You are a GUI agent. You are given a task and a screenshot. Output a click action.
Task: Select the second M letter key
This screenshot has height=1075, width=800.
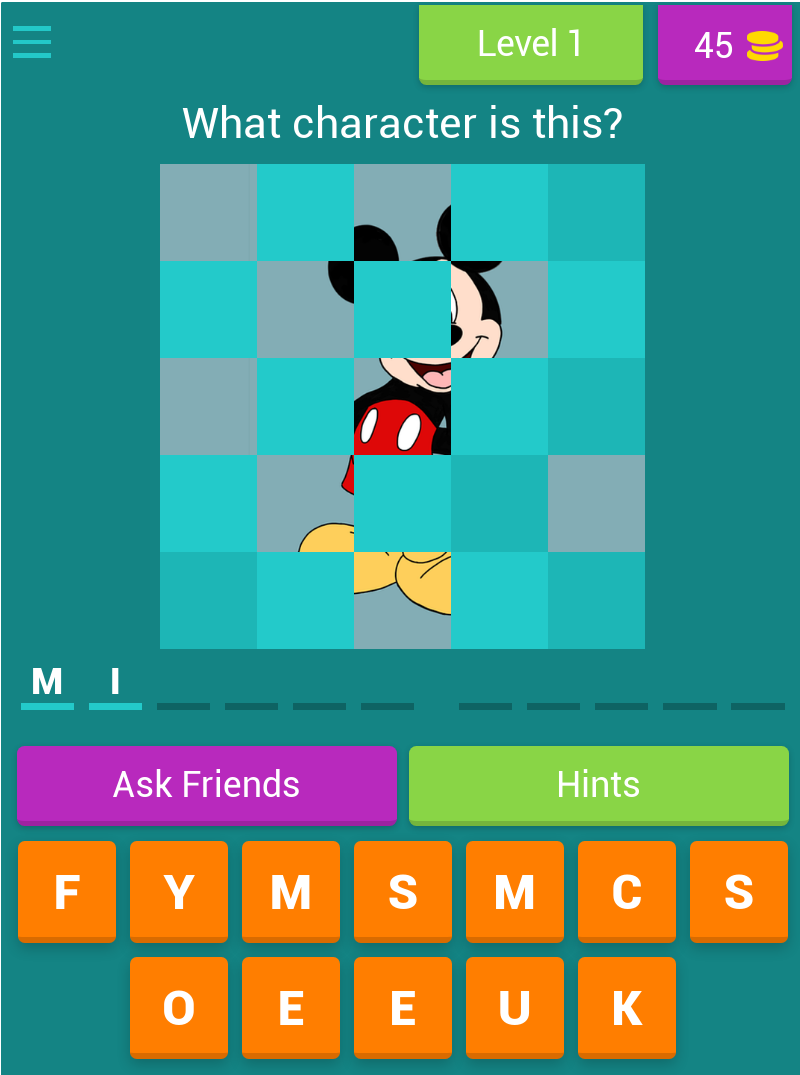514,891
